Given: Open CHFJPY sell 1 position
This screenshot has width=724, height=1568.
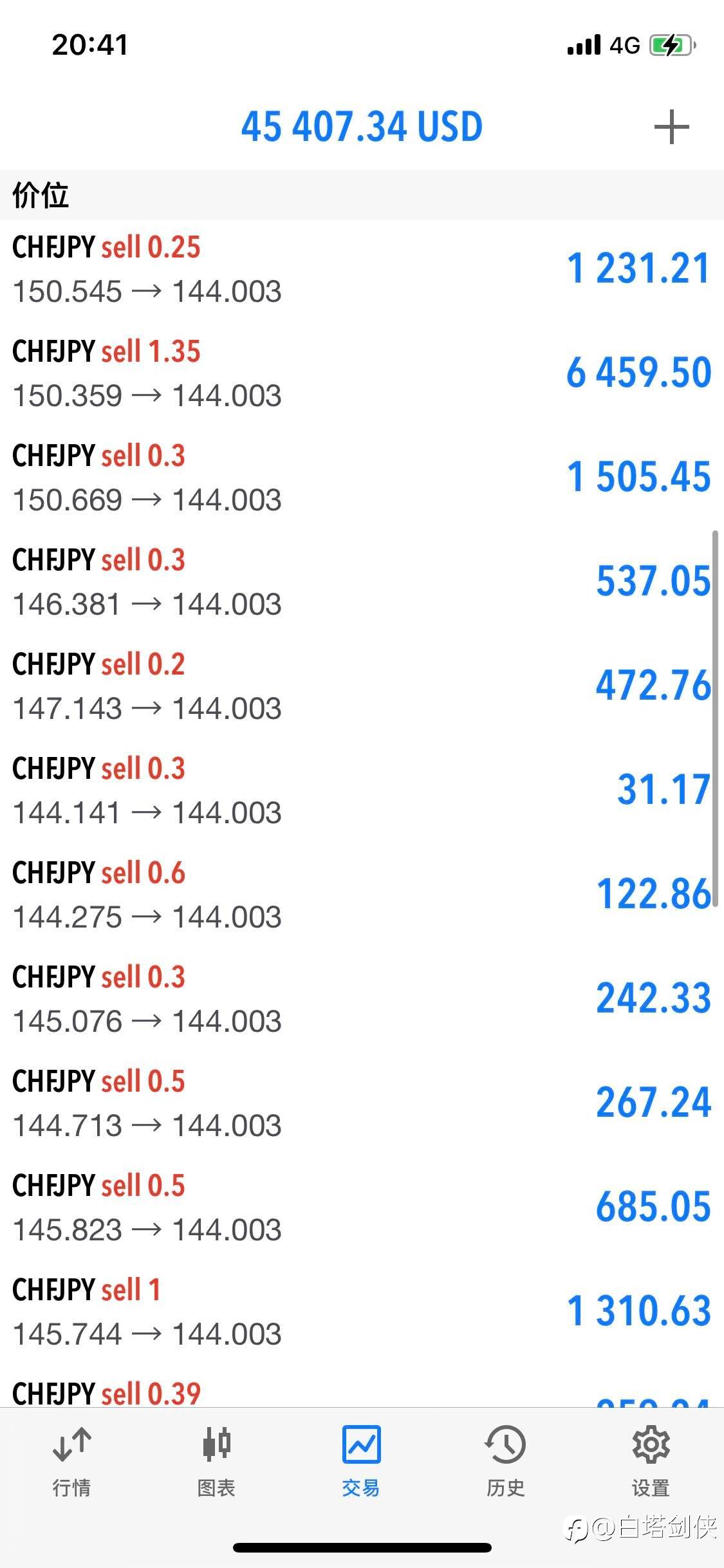Looking at the screenshot, I should point(362,1312).
